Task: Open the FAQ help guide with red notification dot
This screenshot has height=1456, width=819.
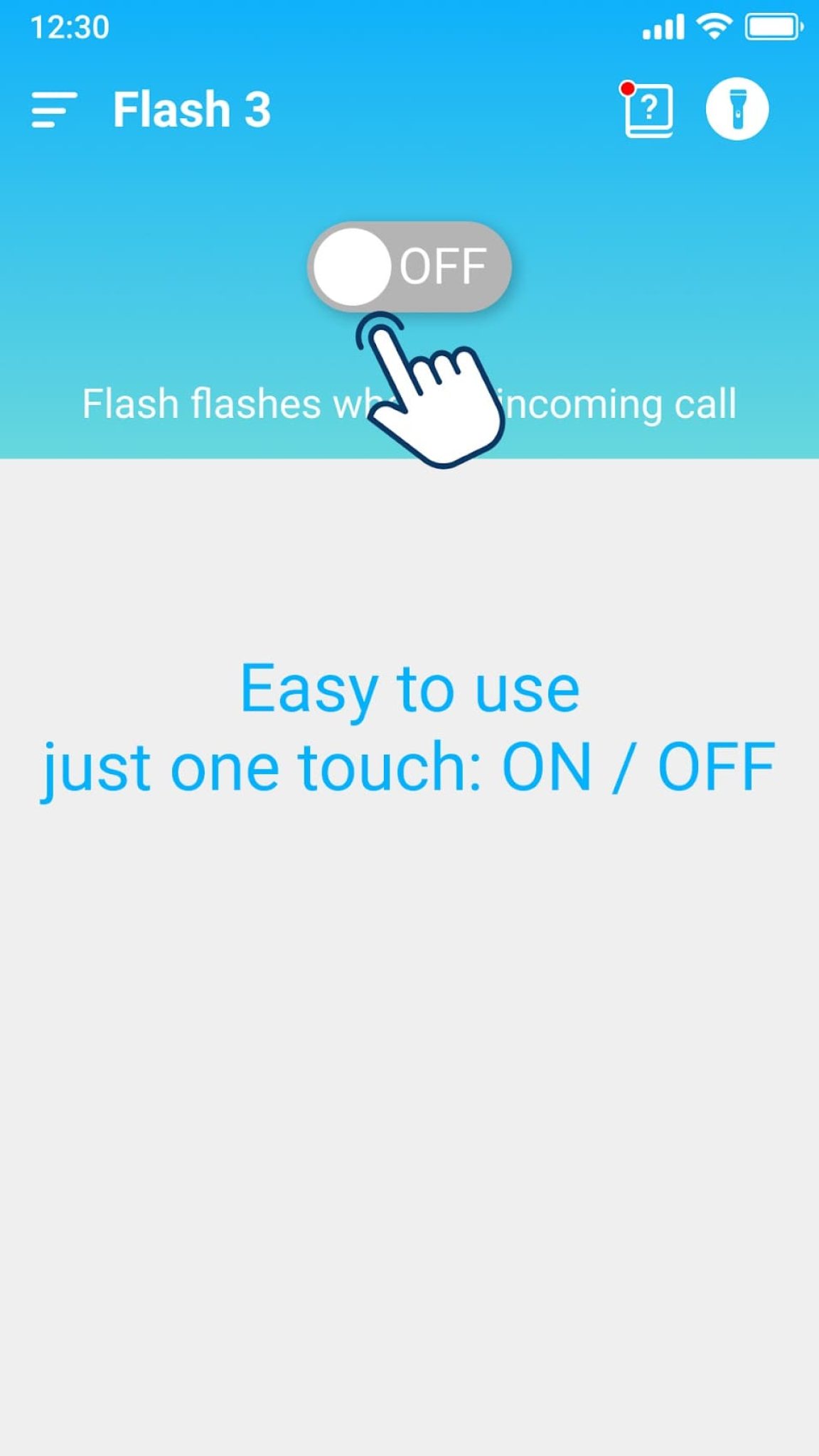Action: (x=649, y=110)
